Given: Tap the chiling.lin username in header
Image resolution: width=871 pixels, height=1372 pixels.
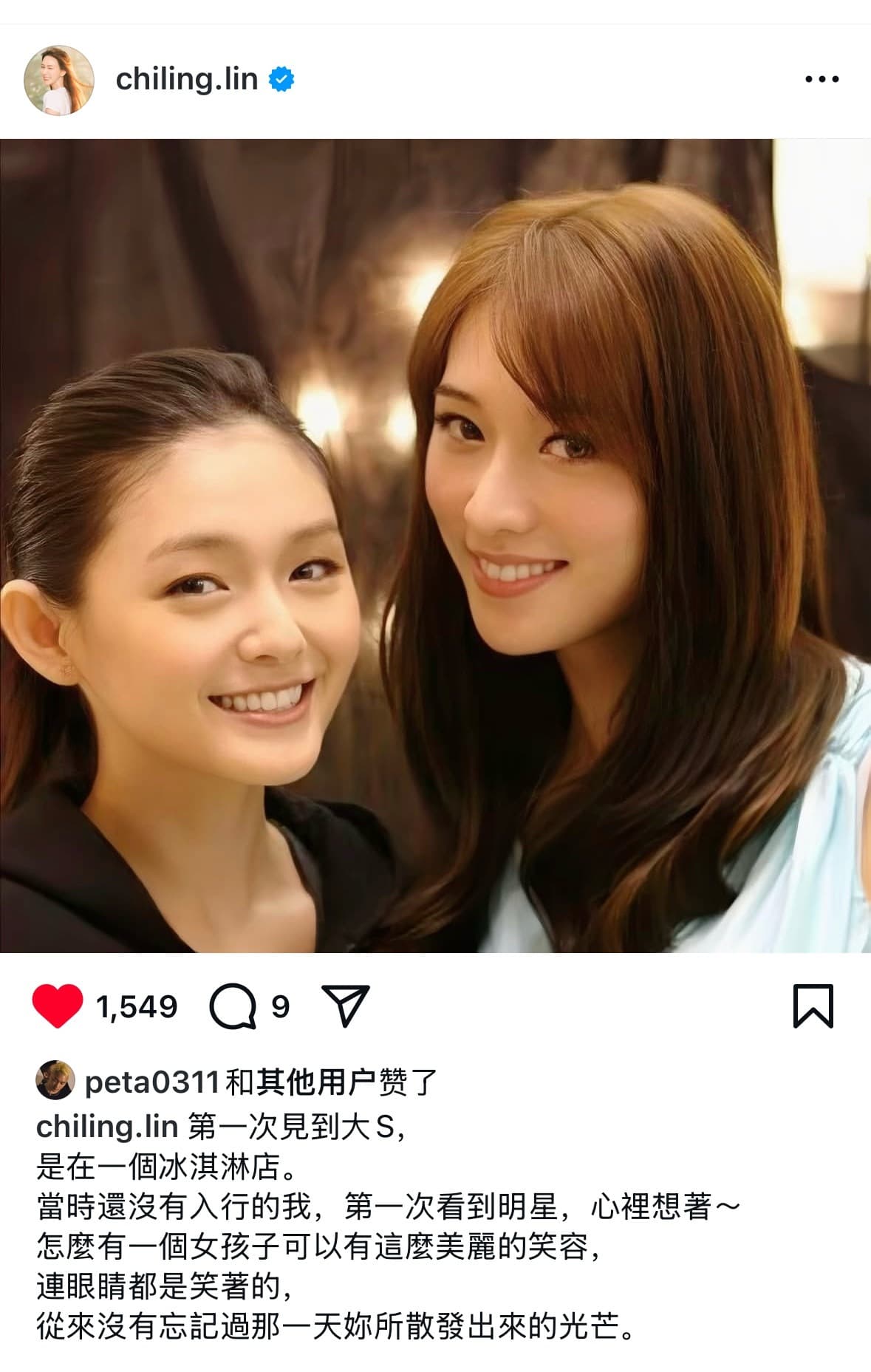Looking at the screenshot, I should (186, 79).
